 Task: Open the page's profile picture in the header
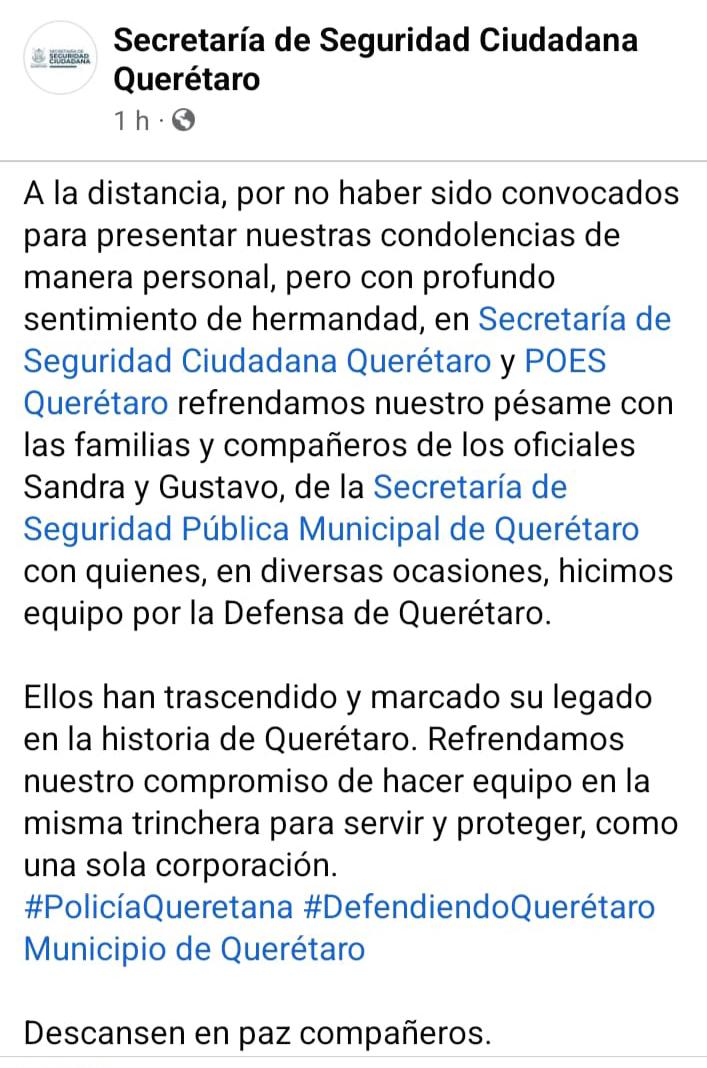coord(59,59)
